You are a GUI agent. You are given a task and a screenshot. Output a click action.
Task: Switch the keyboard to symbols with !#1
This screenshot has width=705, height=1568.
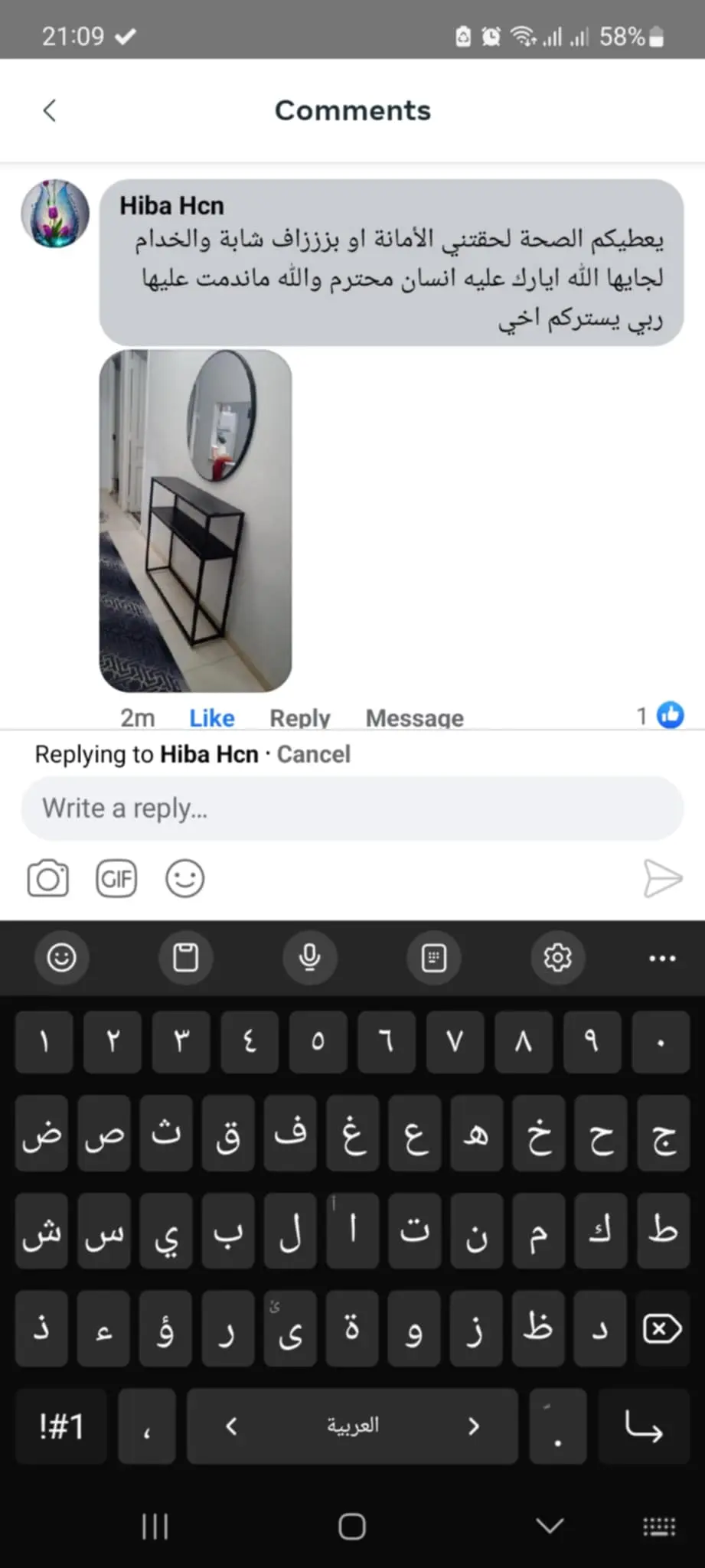(61, 1426)
